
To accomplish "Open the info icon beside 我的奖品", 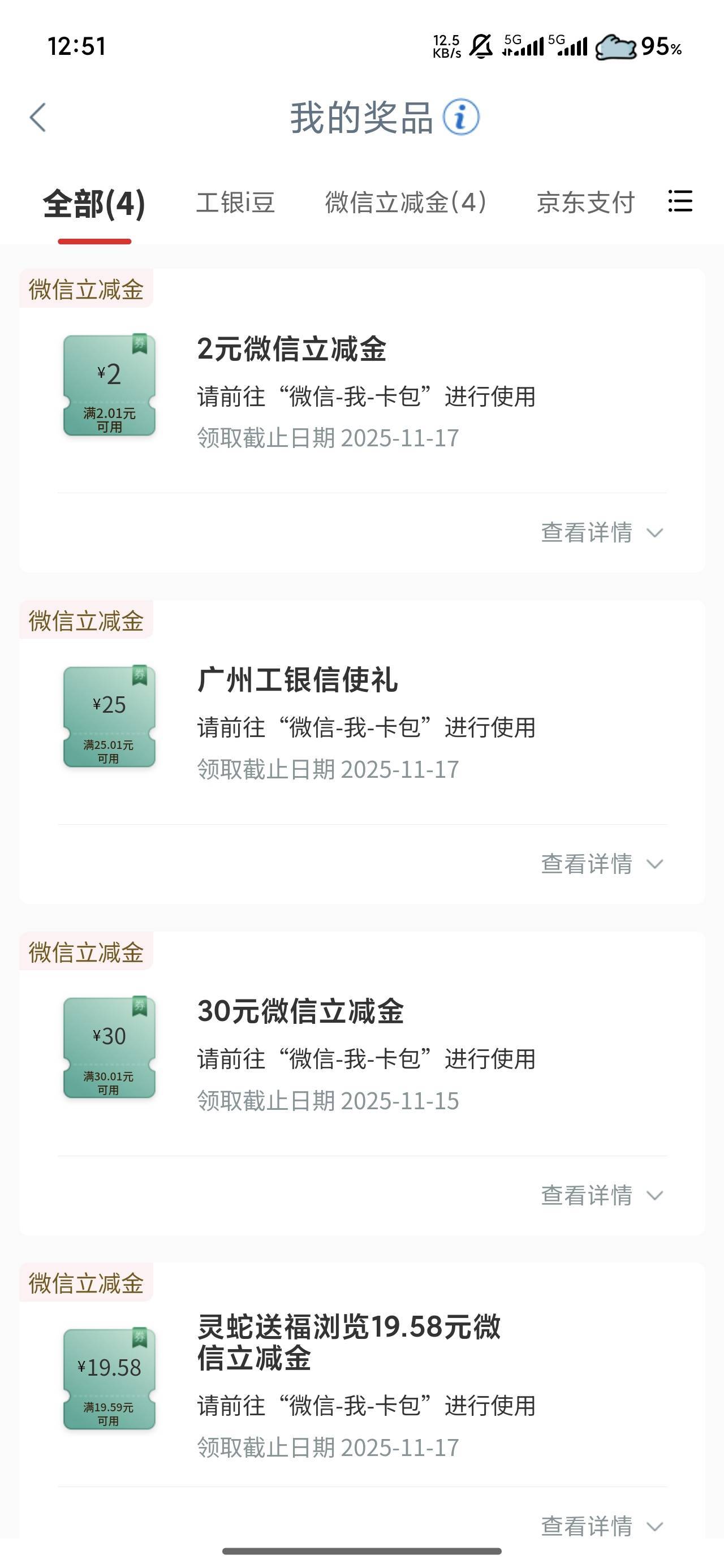I will point(460,117).
